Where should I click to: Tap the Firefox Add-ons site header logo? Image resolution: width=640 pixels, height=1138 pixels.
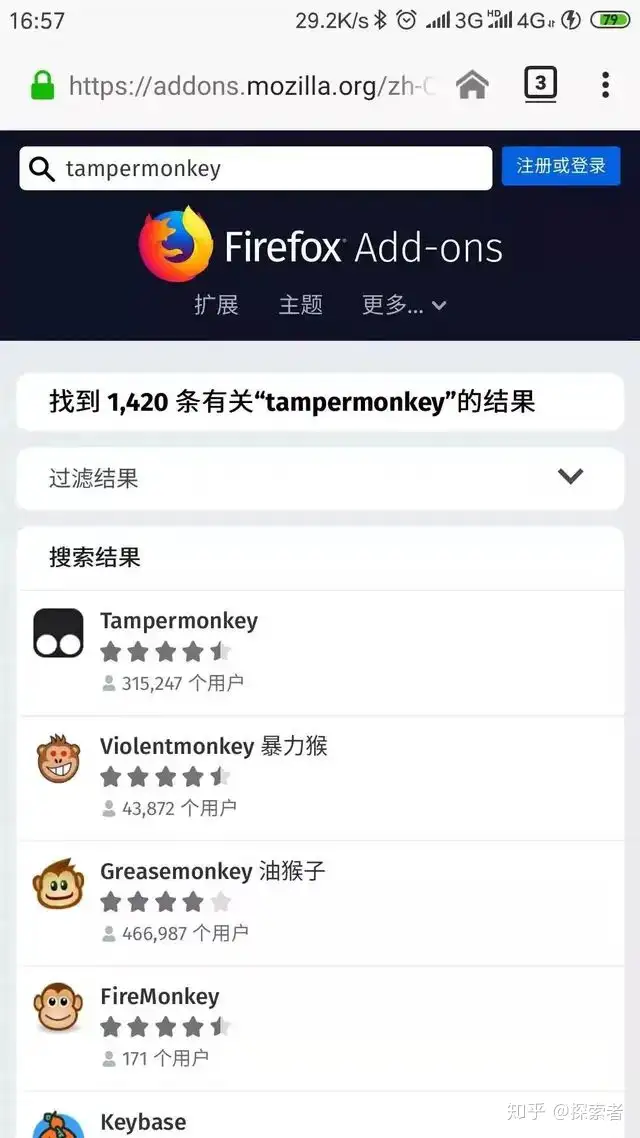point(320,246)
